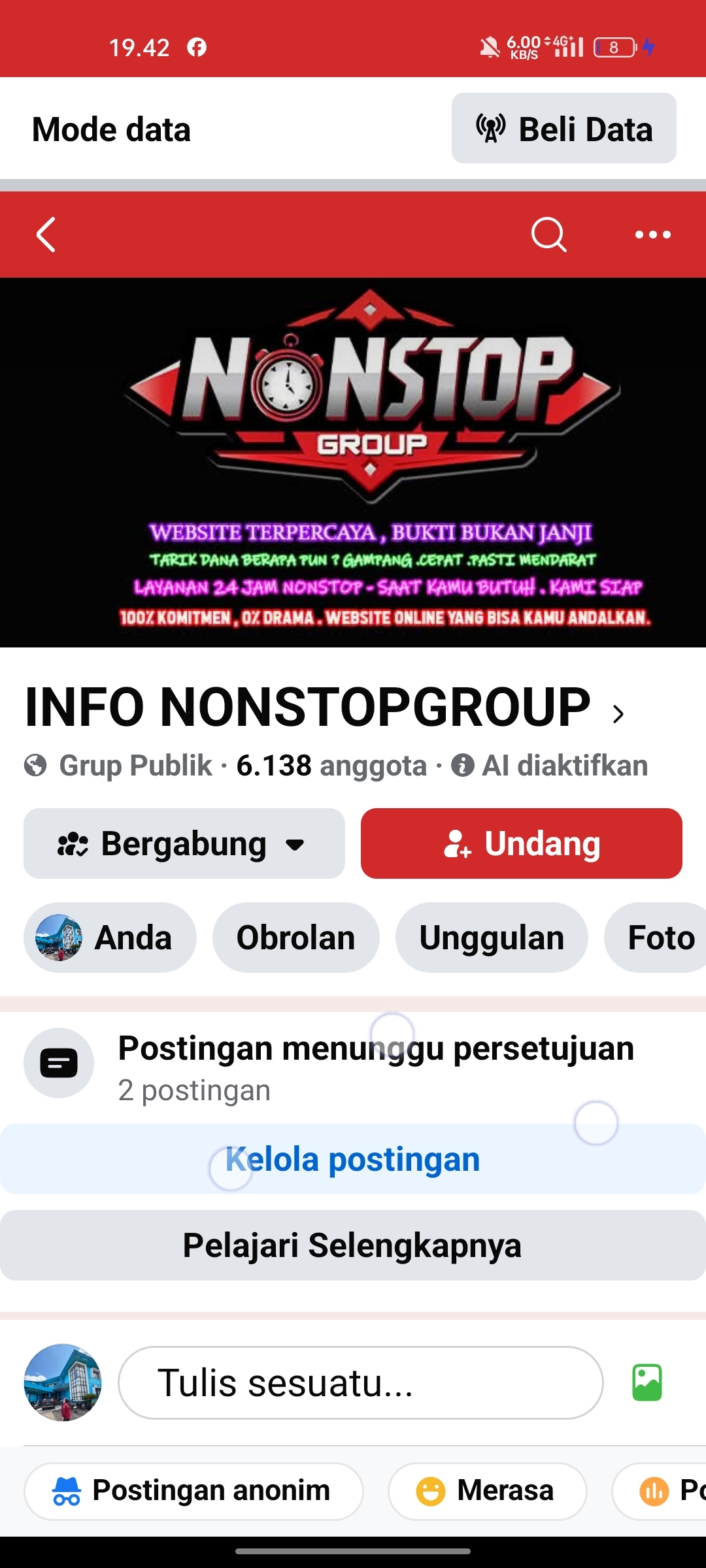Open Pelajari Selengkapnya
706x1568 pixels.
click(x=353, y=1245)
